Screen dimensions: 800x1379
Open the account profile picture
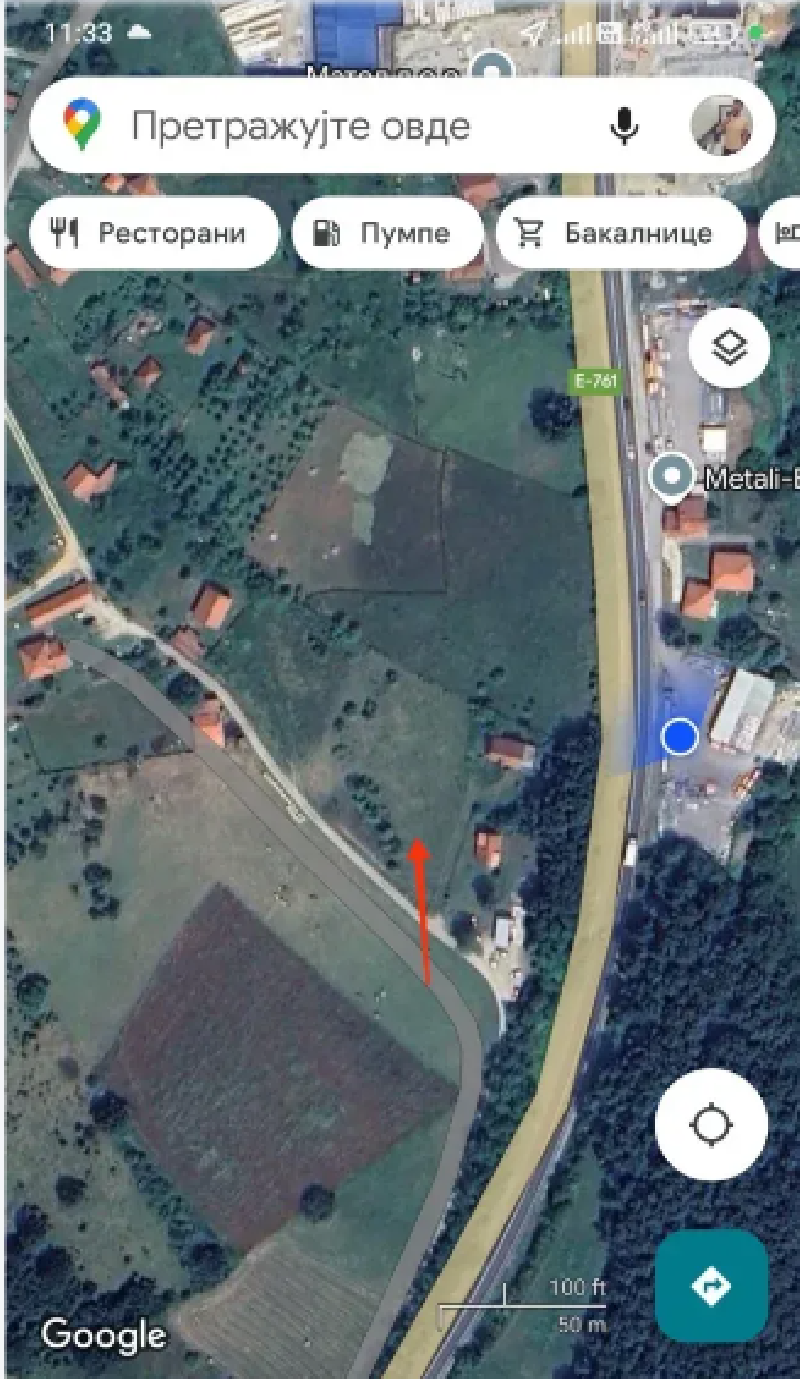[x=721, y=126]
